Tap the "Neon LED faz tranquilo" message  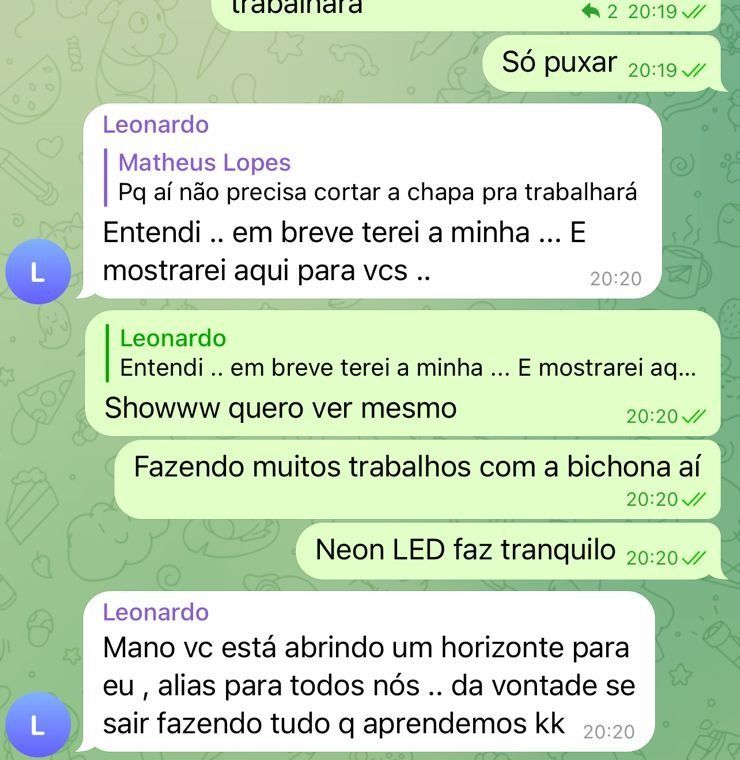(x=460, y=549)
